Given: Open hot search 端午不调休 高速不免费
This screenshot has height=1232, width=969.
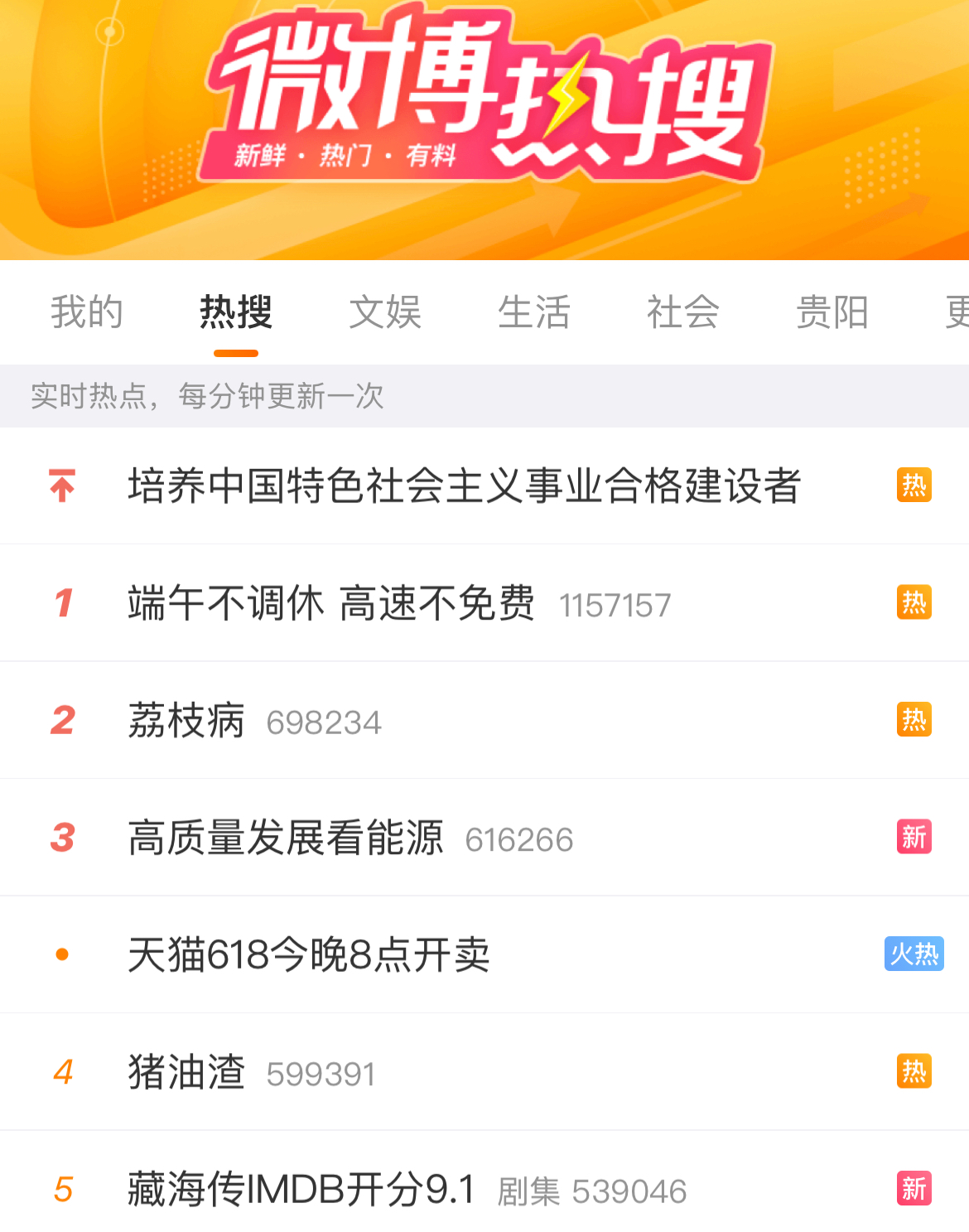Looking at the screenshot, I should click(331, 603).
